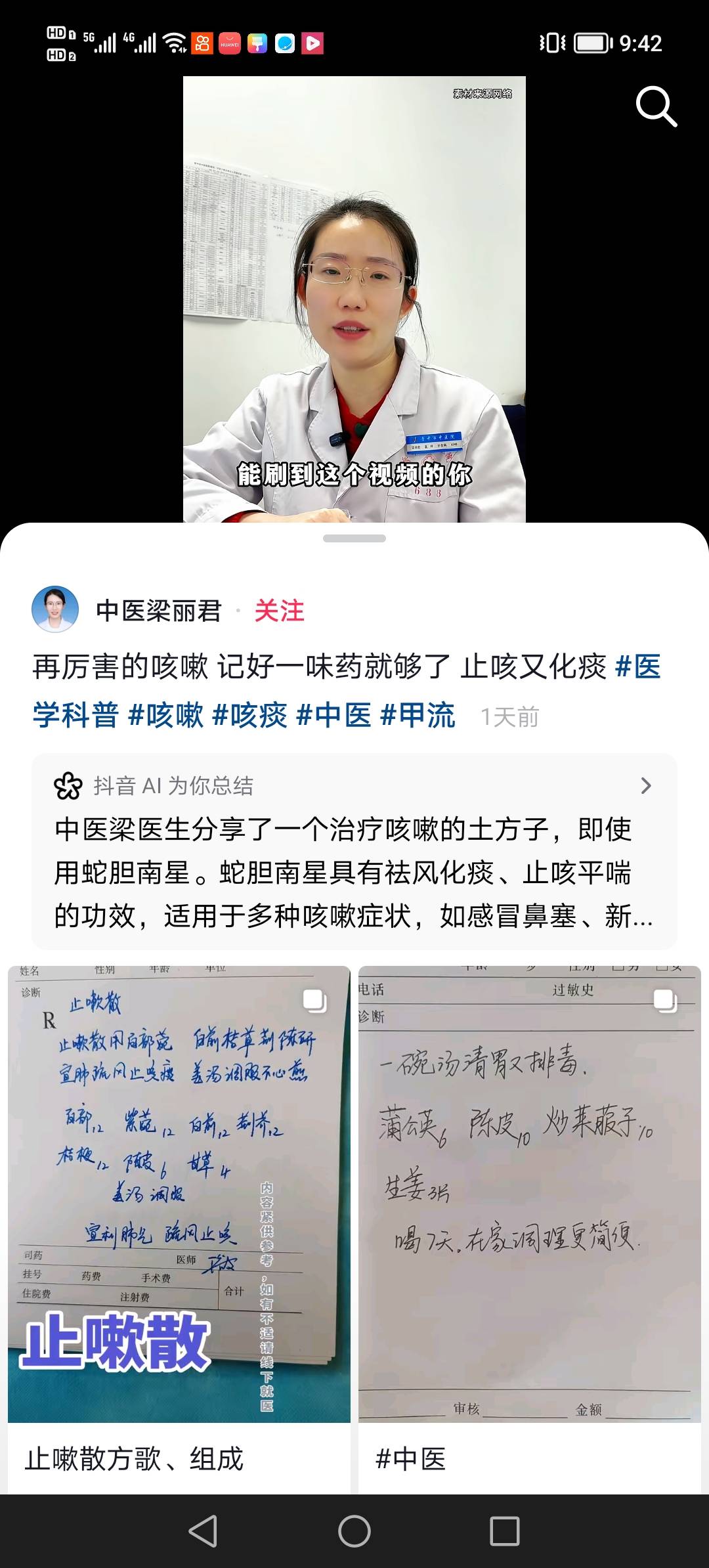Screen dimensions: 709x1568
Task: Go to the home screen
Action: point(354,1531)
